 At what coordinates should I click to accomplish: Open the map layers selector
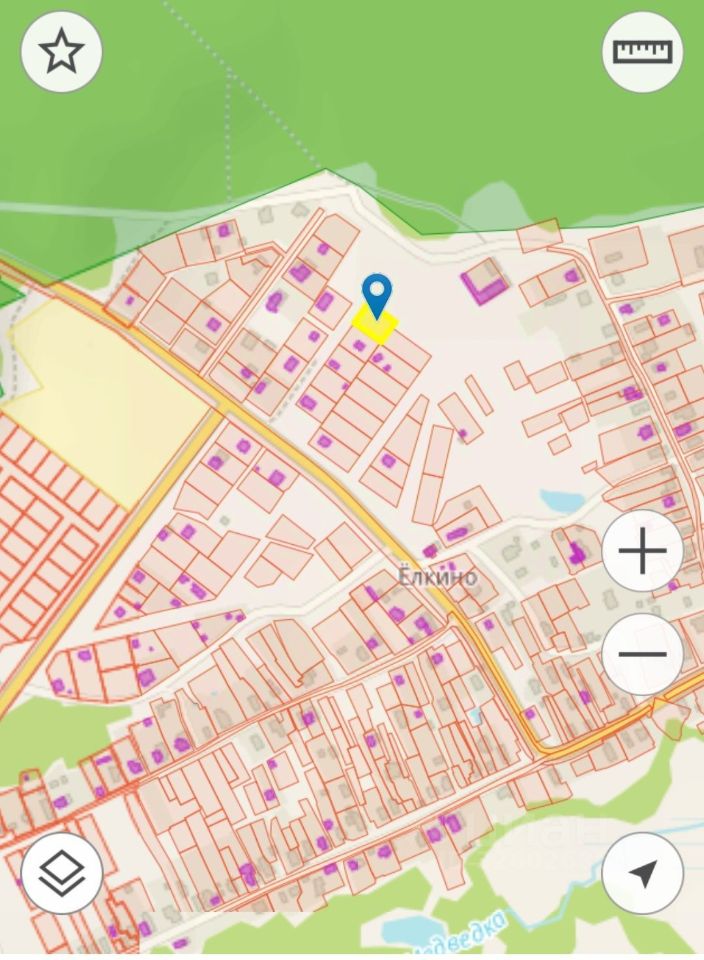pyautogui.click(x=62, y=873)
